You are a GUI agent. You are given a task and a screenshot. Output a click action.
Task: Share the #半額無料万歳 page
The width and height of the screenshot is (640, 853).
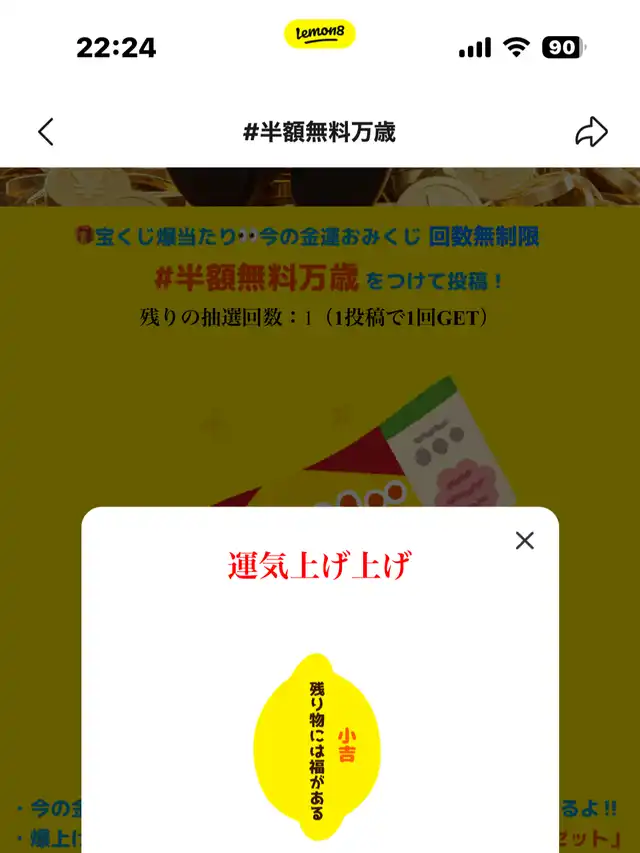pos(591,132)
